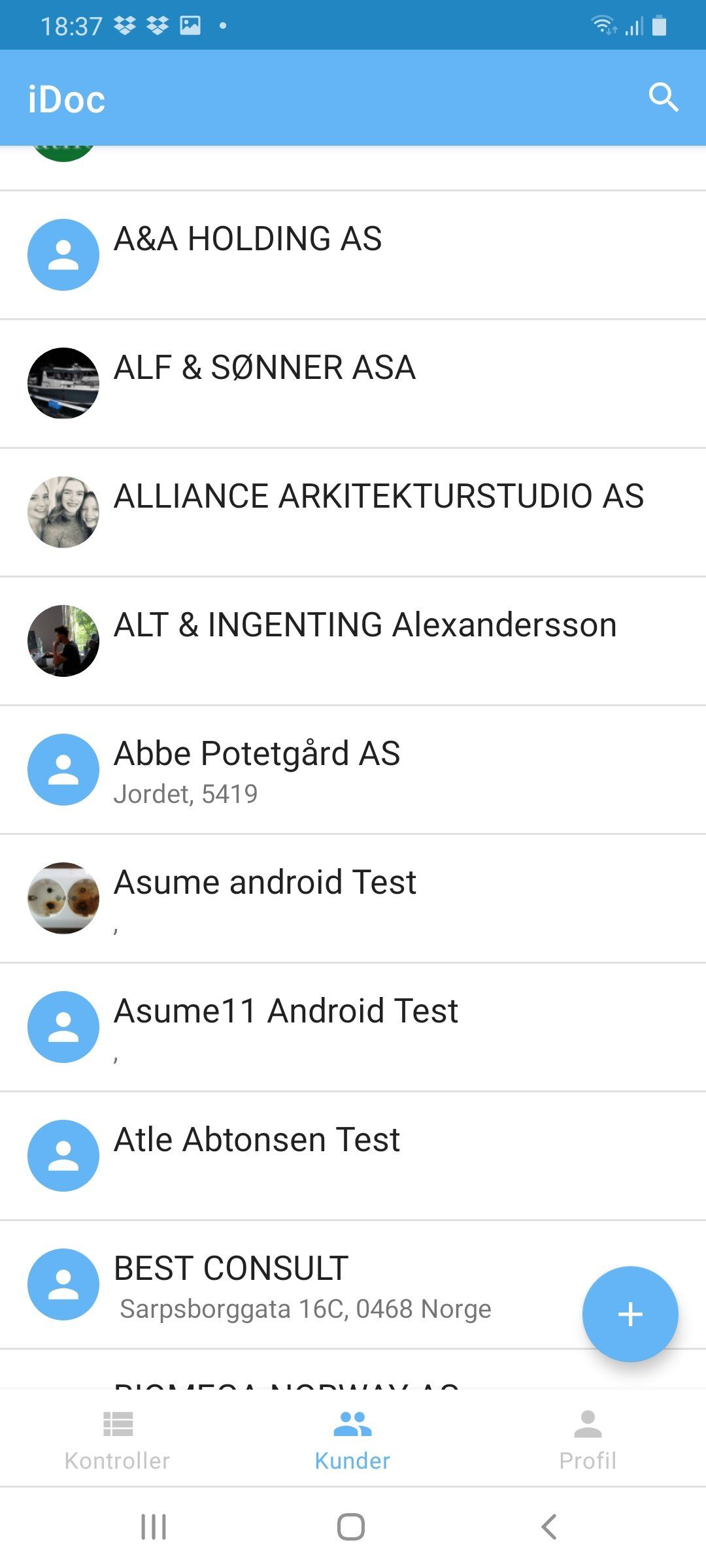
Task: Open ALT & INGENTING Alexandersson
Action: click(x=353, y=641)
